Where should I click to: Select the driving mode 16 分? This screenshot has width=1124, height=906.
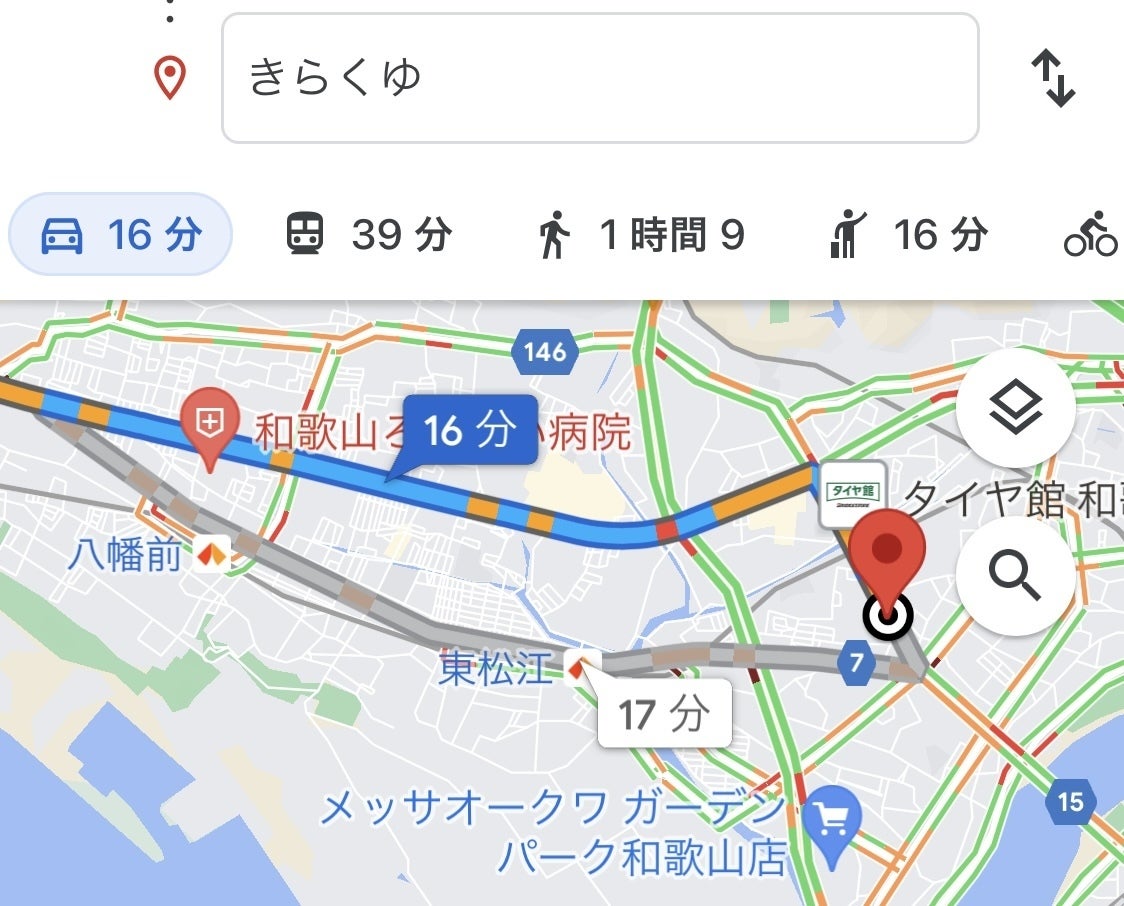(120, 234)
